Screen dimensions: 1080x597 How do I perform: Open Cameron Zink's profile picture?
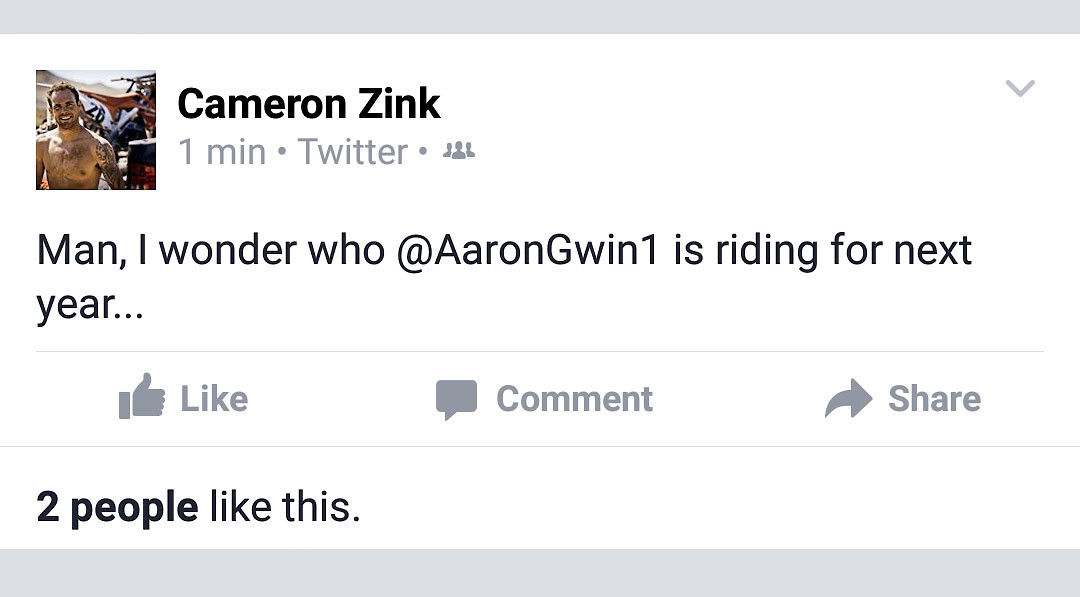96,130
